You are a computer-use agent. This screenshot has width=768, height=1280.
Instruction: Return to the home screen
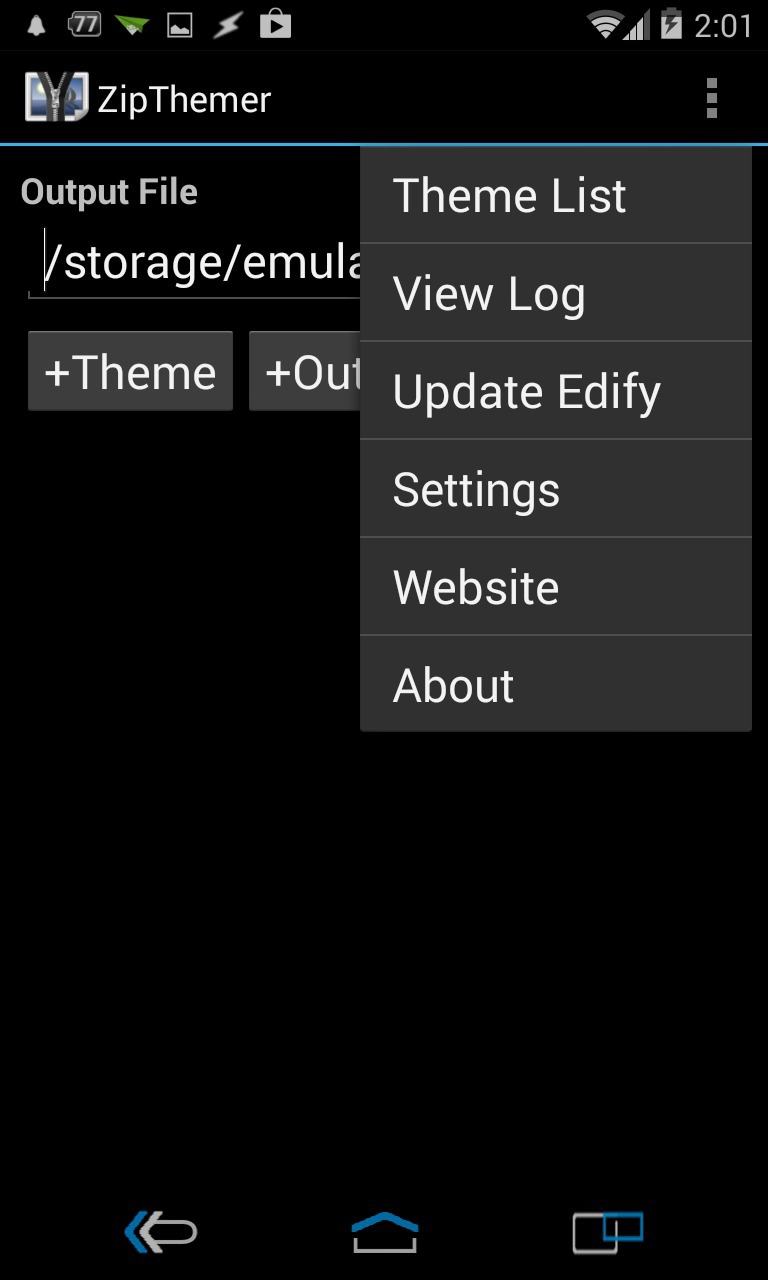[x=384, y=1232]
